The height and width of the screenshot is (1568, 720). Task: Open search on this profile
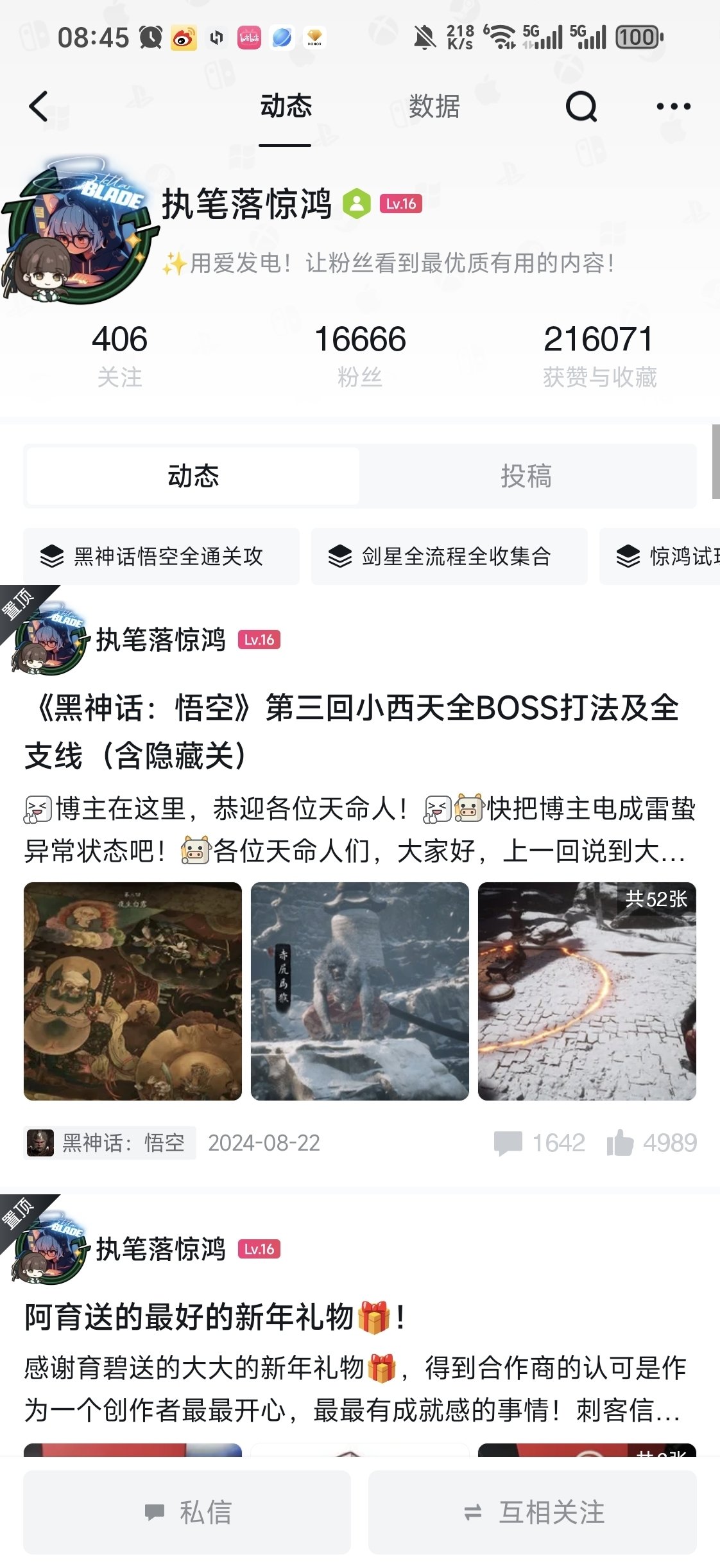(581, 107)
